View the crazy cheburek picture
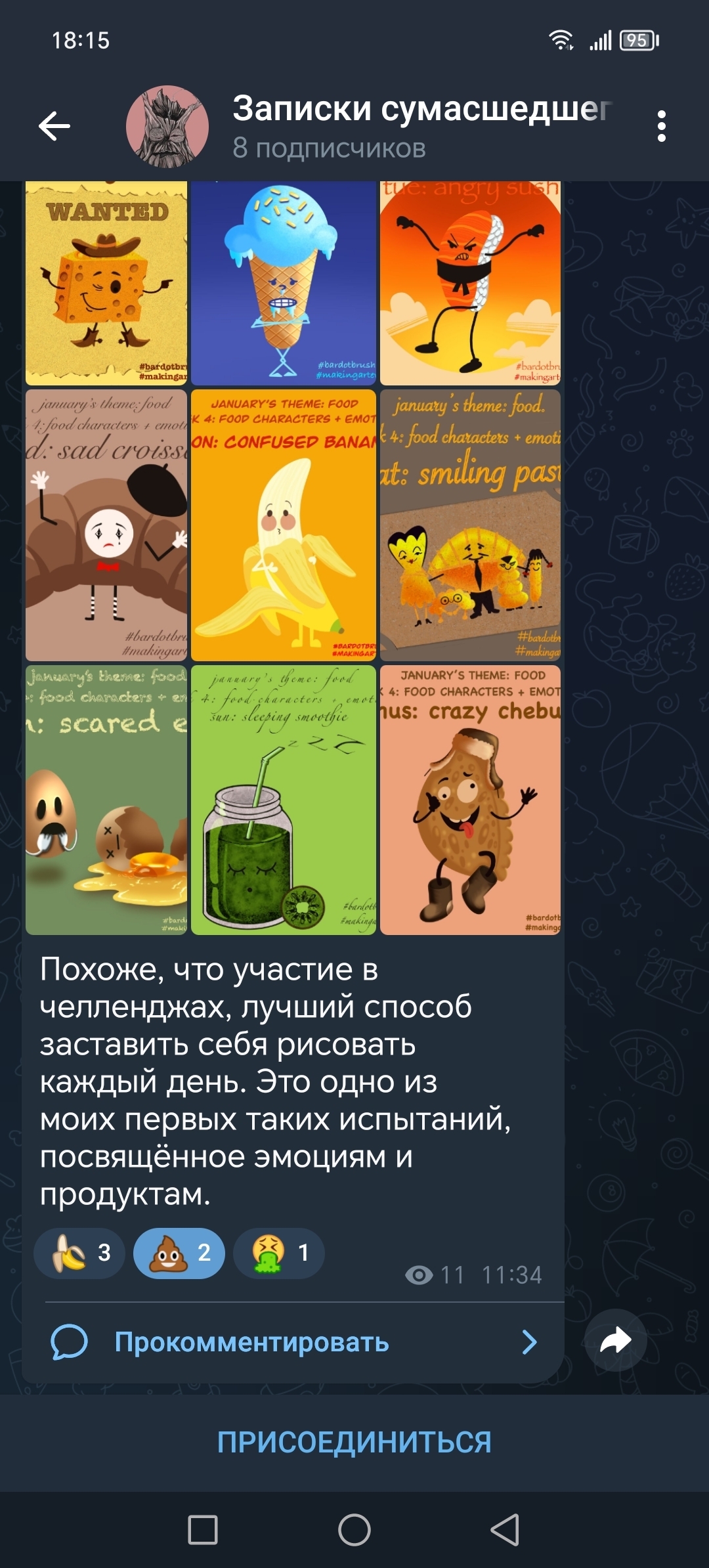Viewport: 709px width, 1568px height. pyautogui.click(x=470, y=800)
